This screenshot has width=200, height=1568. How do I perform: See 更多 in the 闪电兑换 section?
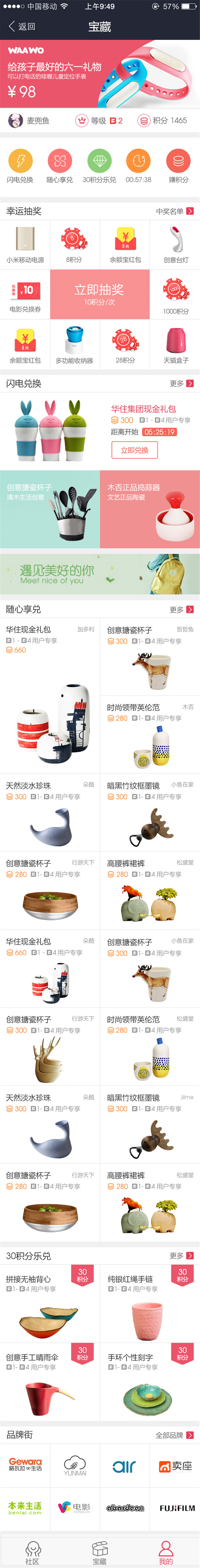point(181,383)
